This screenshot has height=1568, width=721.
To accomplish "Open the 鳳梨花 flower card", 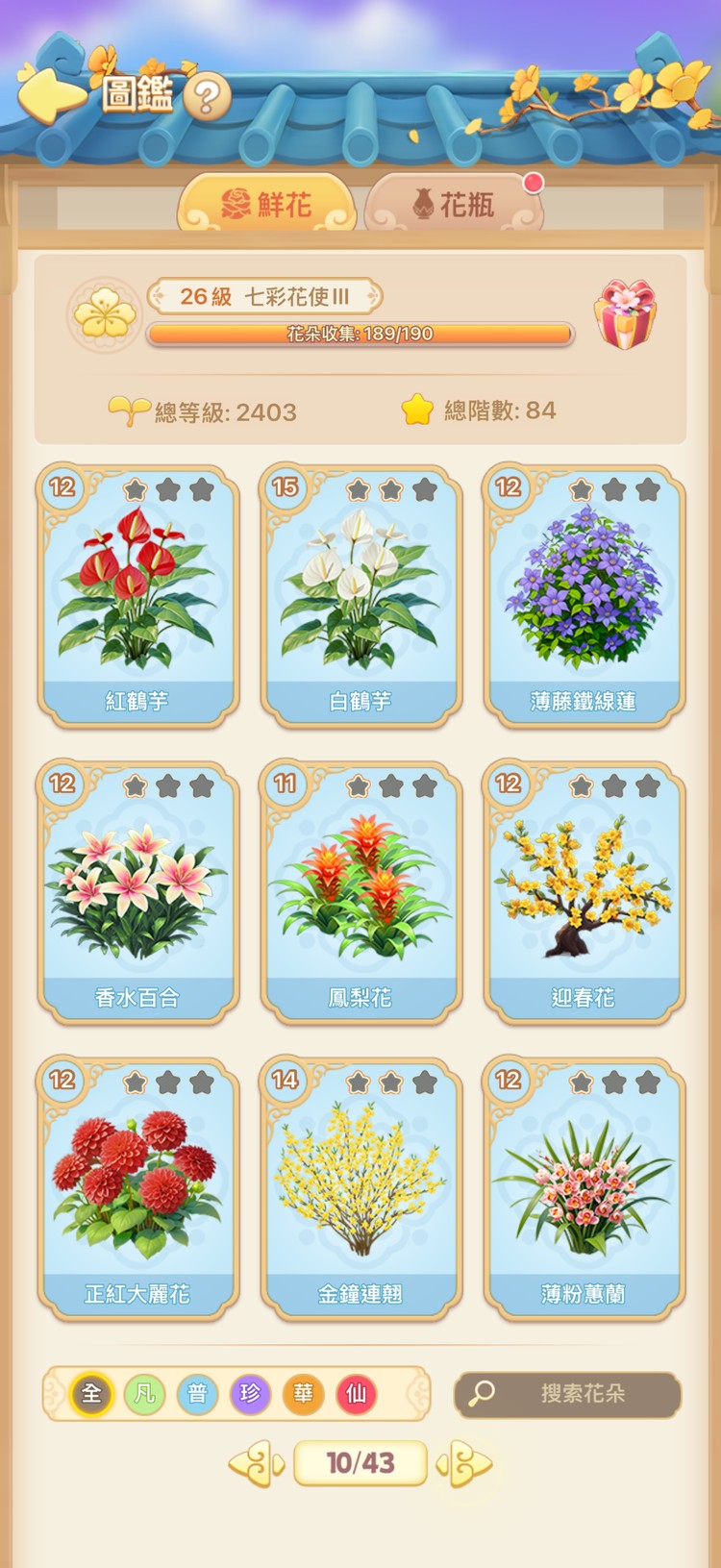I will (x=360, y=892).
